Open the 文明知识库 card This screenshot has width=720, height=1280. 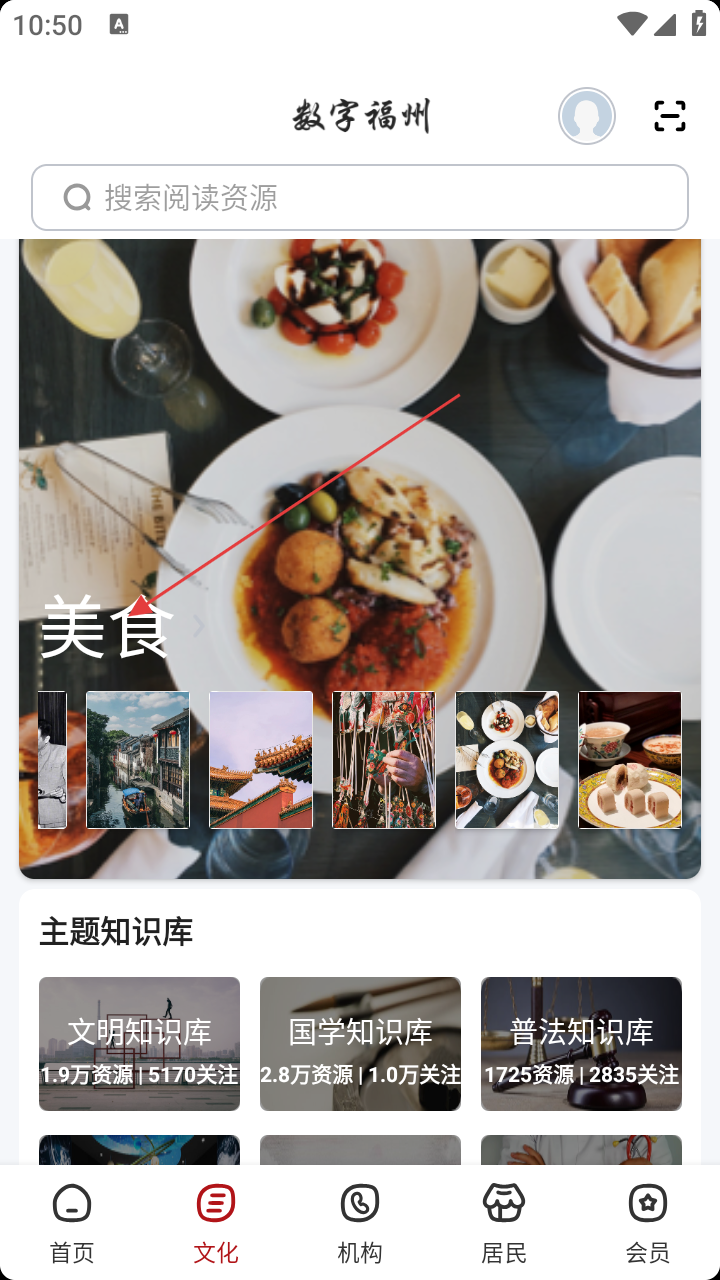pos(139,1044)
